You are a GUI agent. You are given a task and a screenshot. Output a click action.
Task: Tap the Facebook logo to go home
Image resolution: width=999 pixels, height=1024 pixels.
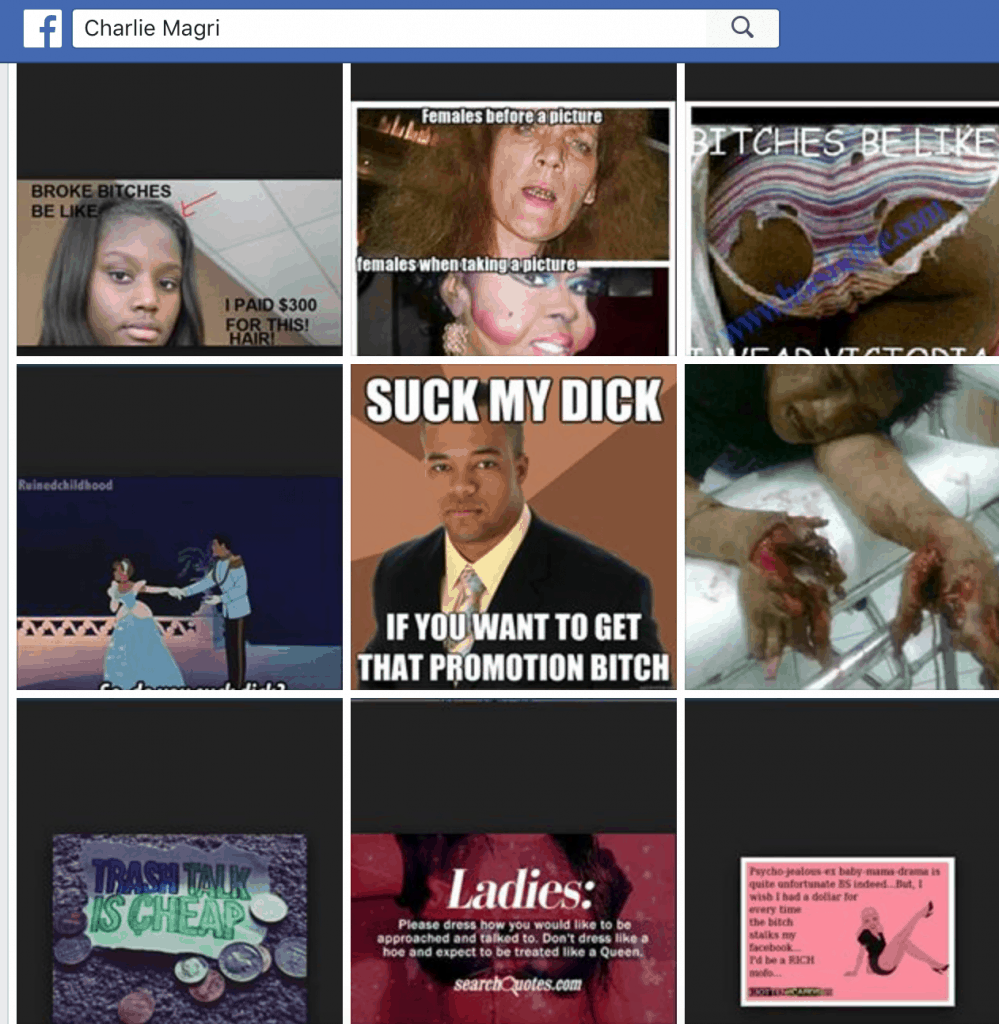tap(42, 29)
